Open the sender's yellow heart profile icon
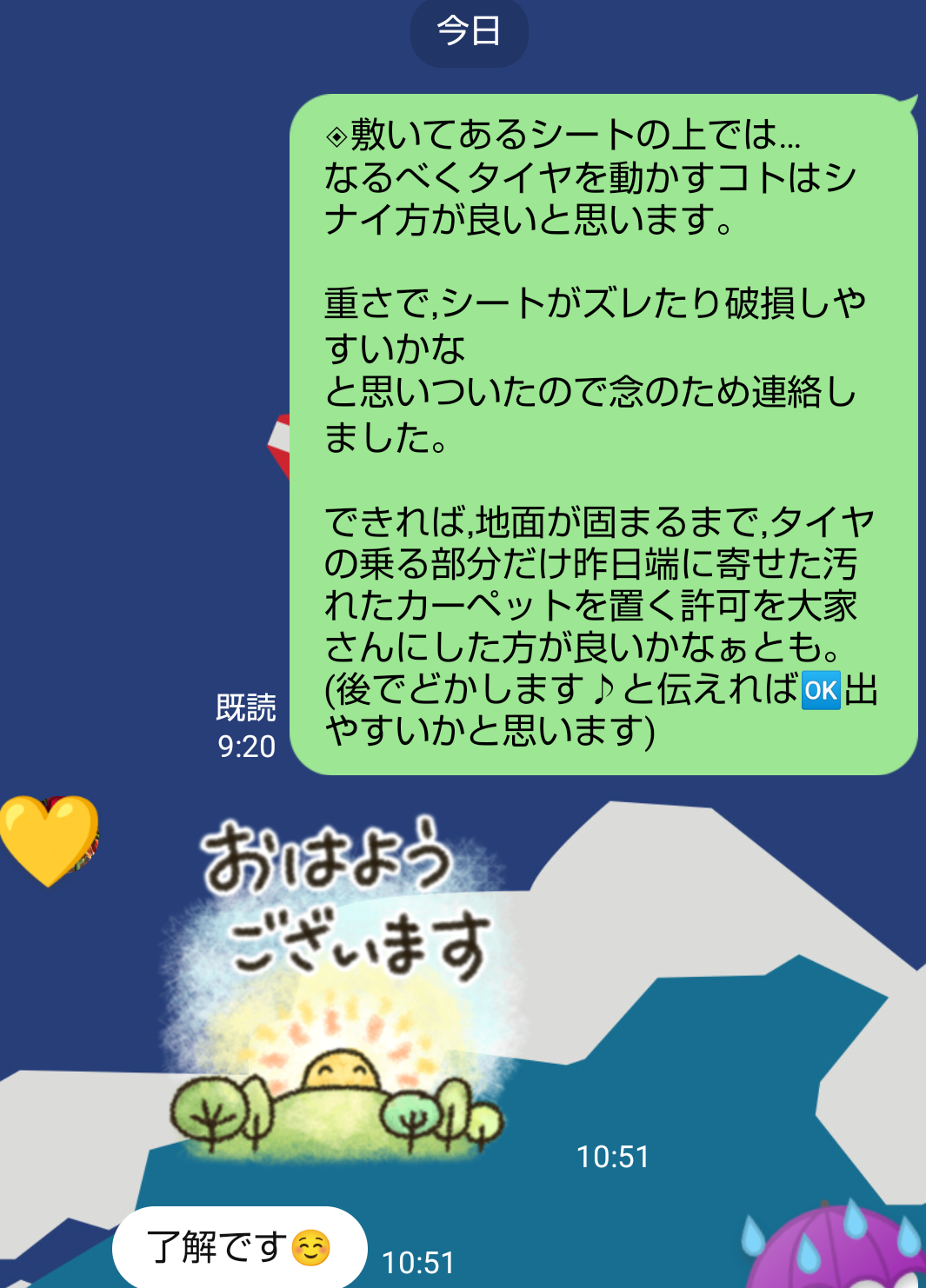The height and width of the screenshot is (1288, 926). click(x=48, y=839)
